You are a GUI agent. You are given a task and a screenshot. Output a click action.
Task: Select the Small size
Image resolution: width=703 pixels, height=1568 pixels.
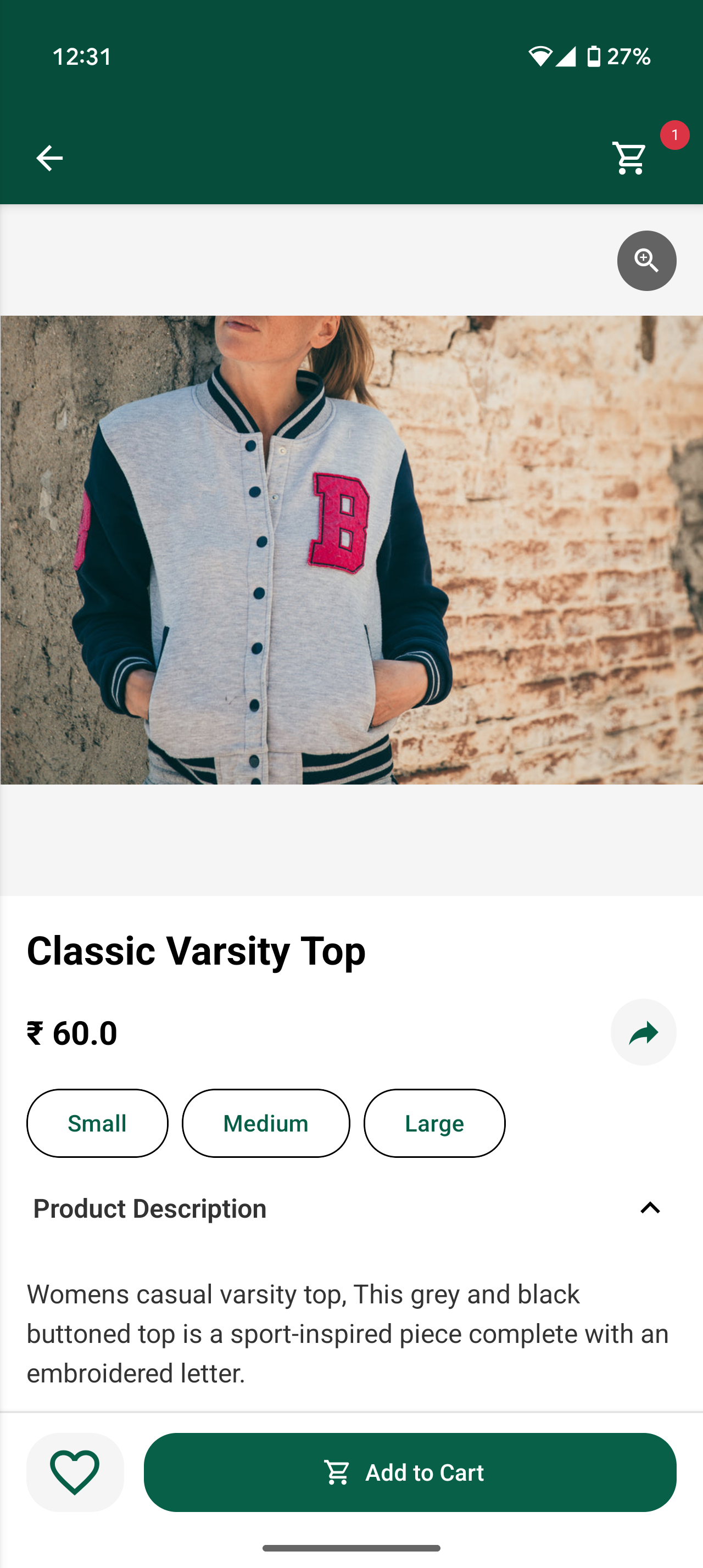[x=97, y=1123]
